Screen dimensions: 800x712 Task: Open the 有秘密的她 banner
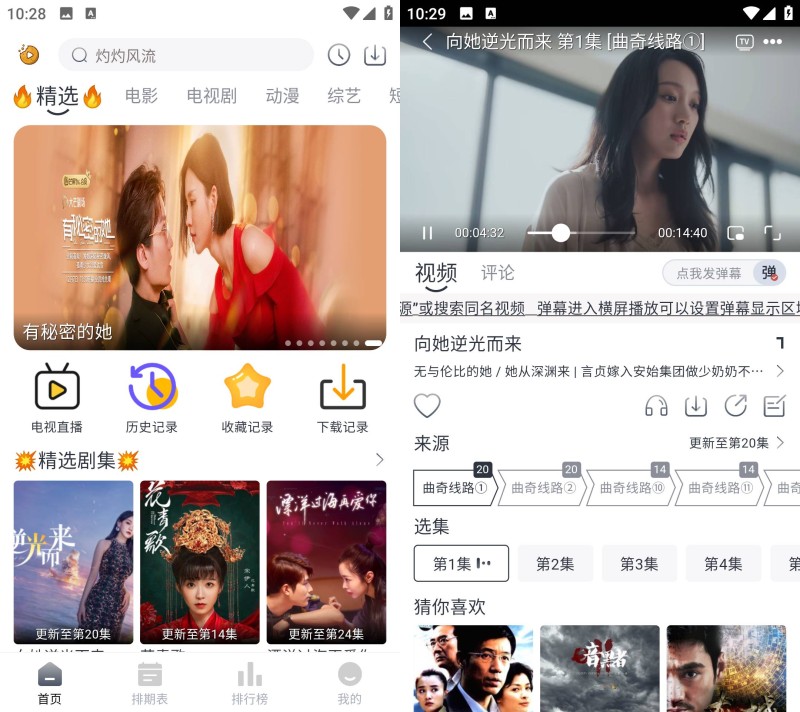tap(200, 237)
